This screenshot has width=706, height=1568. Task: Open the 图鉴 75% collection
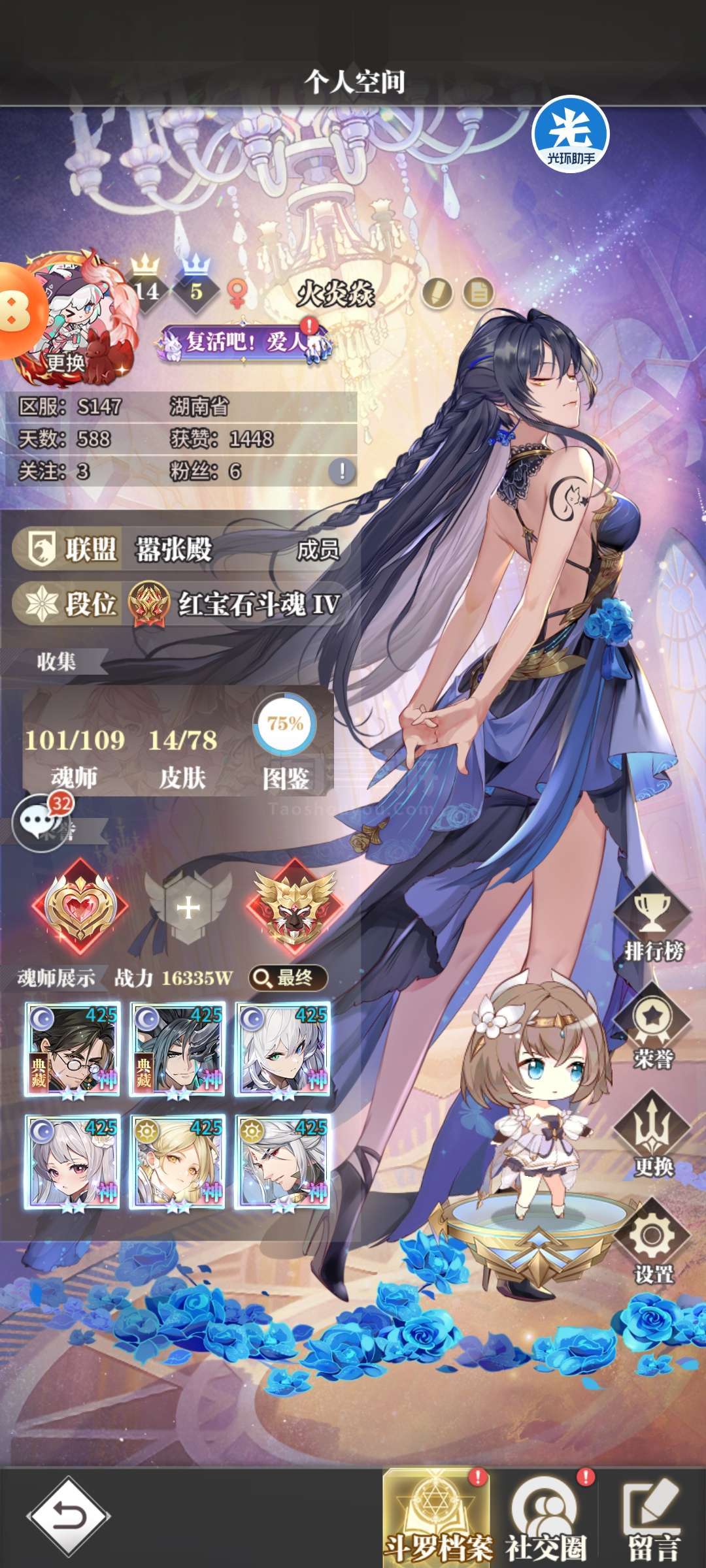286,743
